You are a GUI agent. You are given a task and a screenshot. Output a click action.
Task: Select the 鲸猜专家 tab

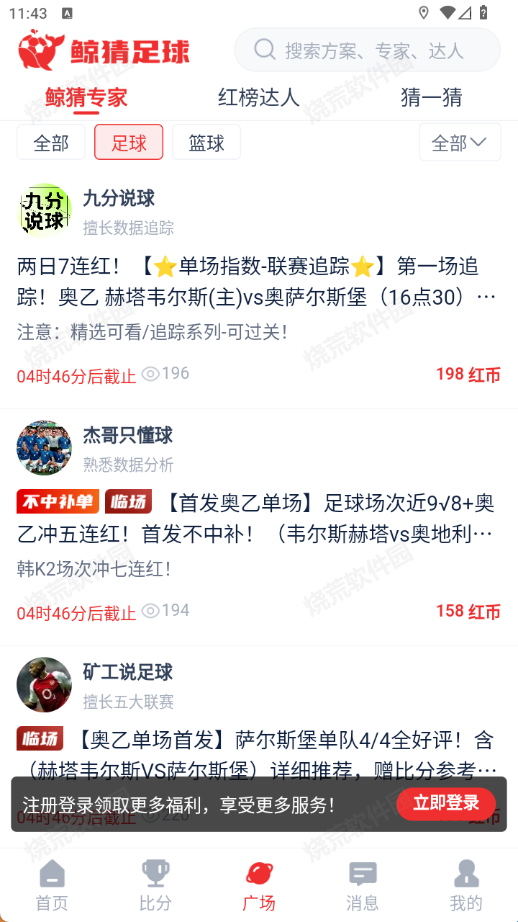click(x=86, y=97)
